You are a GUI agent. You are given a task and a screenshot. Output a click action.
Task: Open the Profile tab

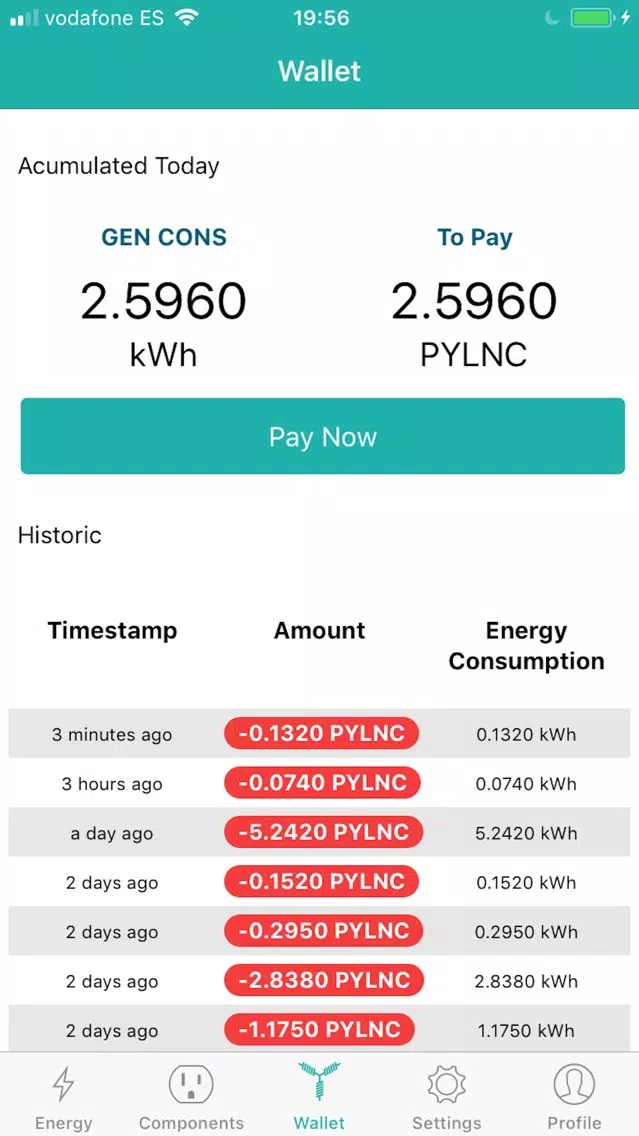click(574, 1095)
